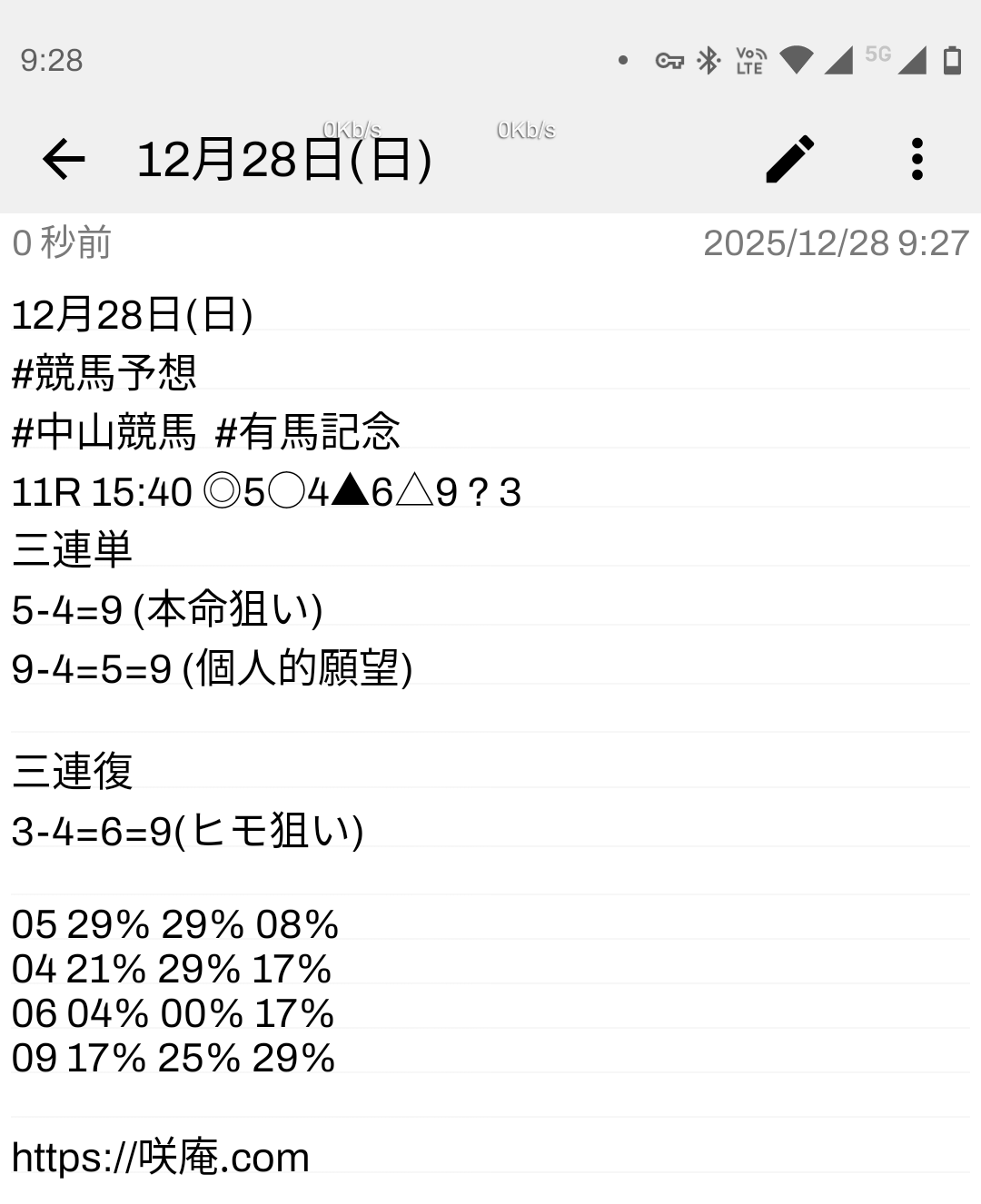Open the three-dot overflow menu
981x1204 pixels.
click(x=917, y=160)
